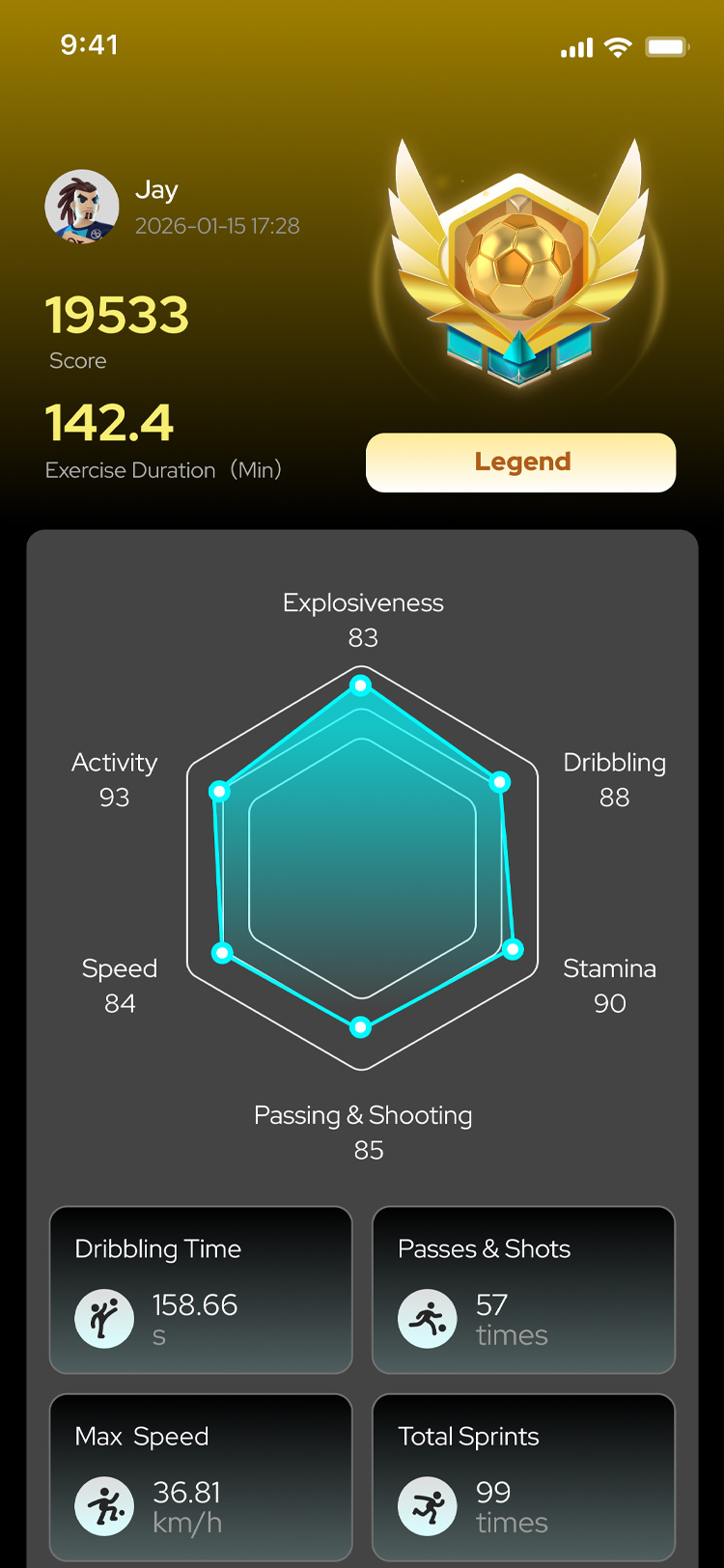This screenshot has width=724, height=1568.
Task: Open the Dribbling Time card
Action: point(201,1290)
